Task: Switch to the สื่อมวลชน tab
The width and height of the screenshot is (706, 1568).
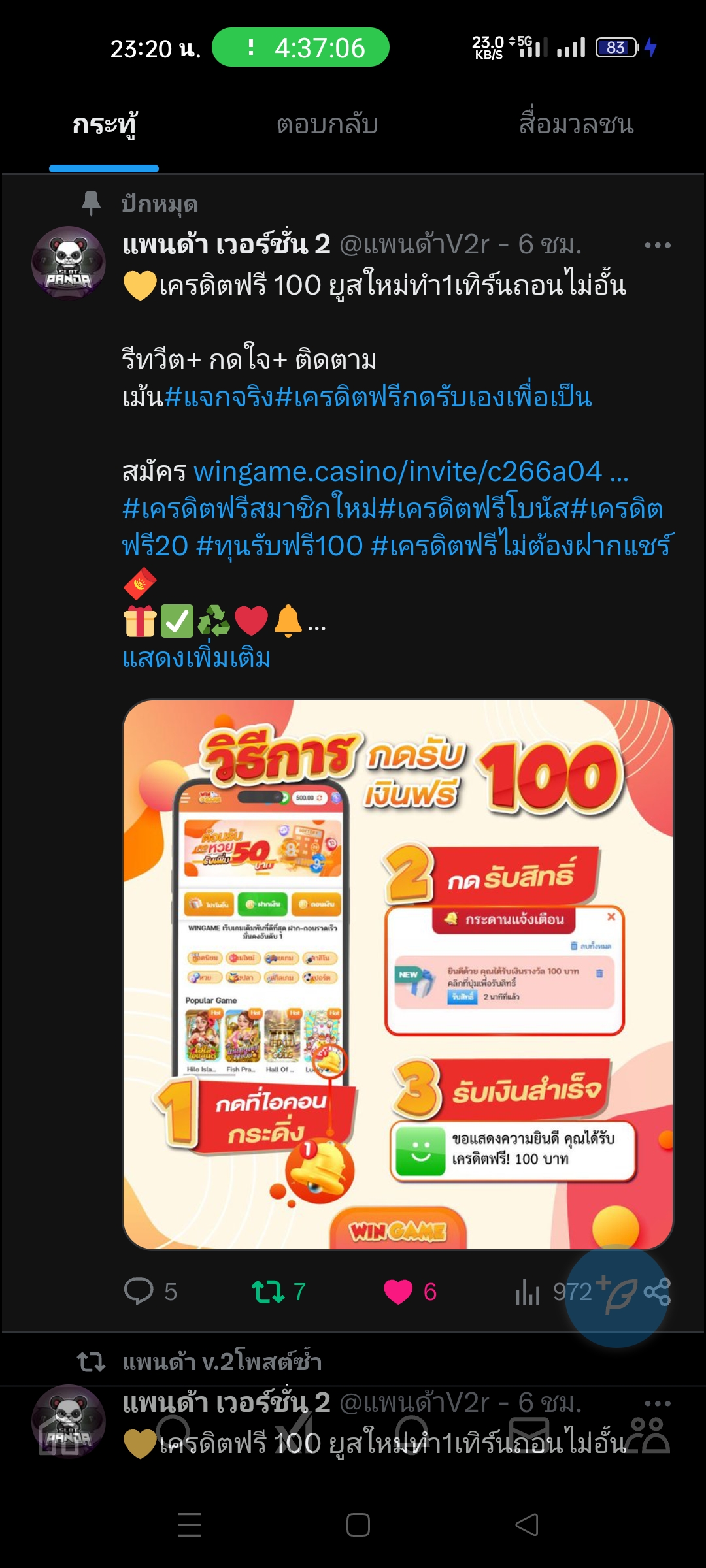Action: (x=576, y=124)
